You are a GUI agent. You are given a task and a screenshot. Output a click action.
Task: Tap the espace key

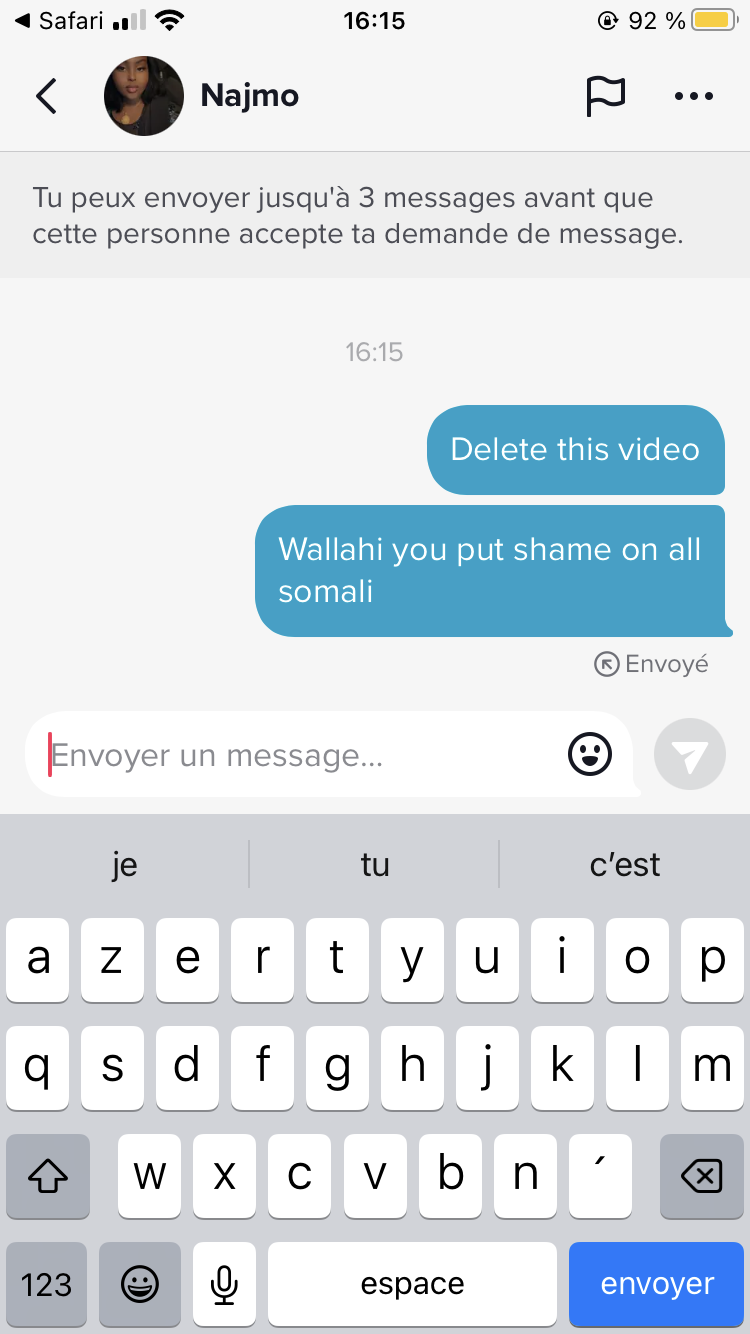412,1284
